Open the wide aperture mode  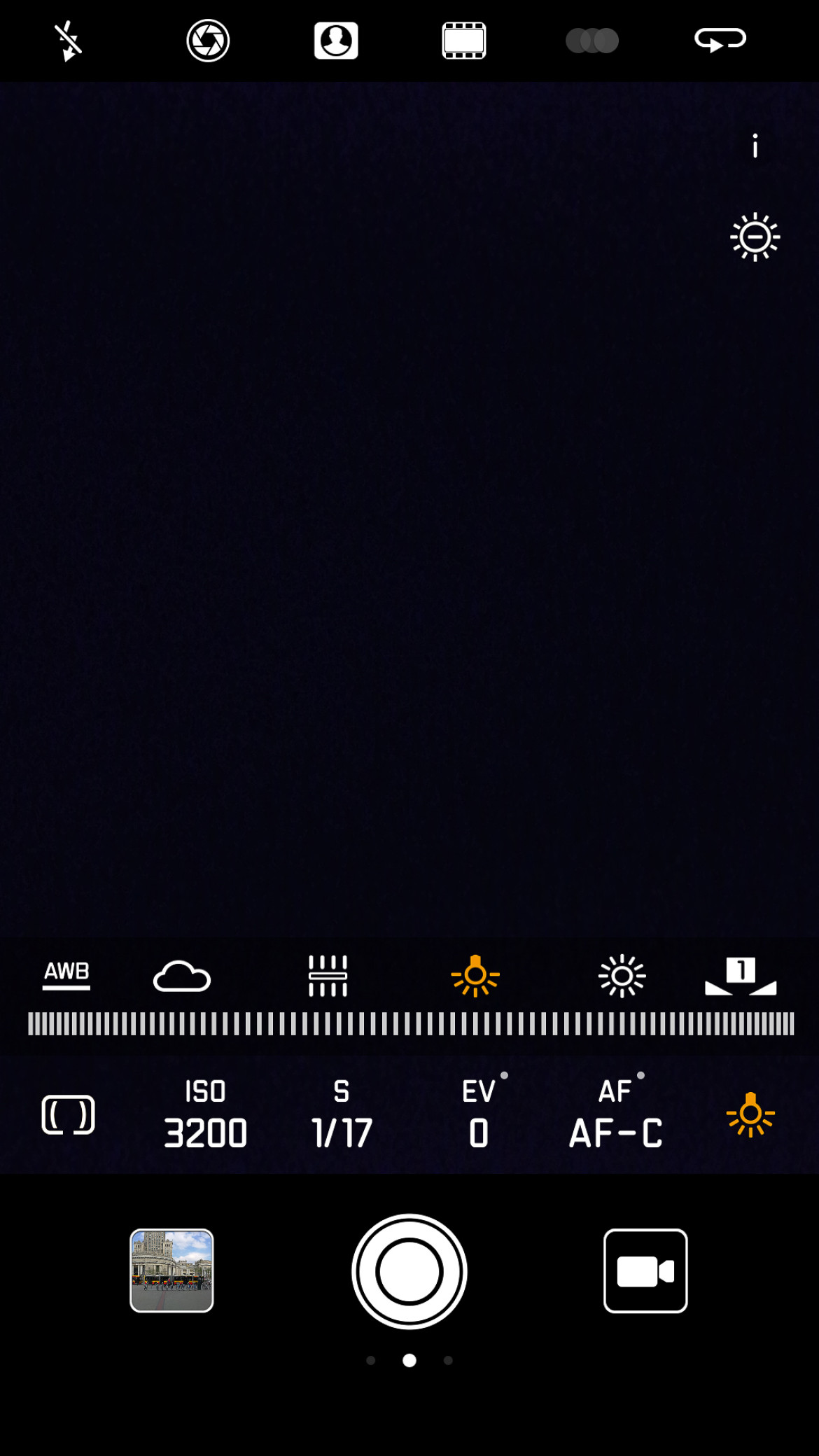click(x=208, y=41)
